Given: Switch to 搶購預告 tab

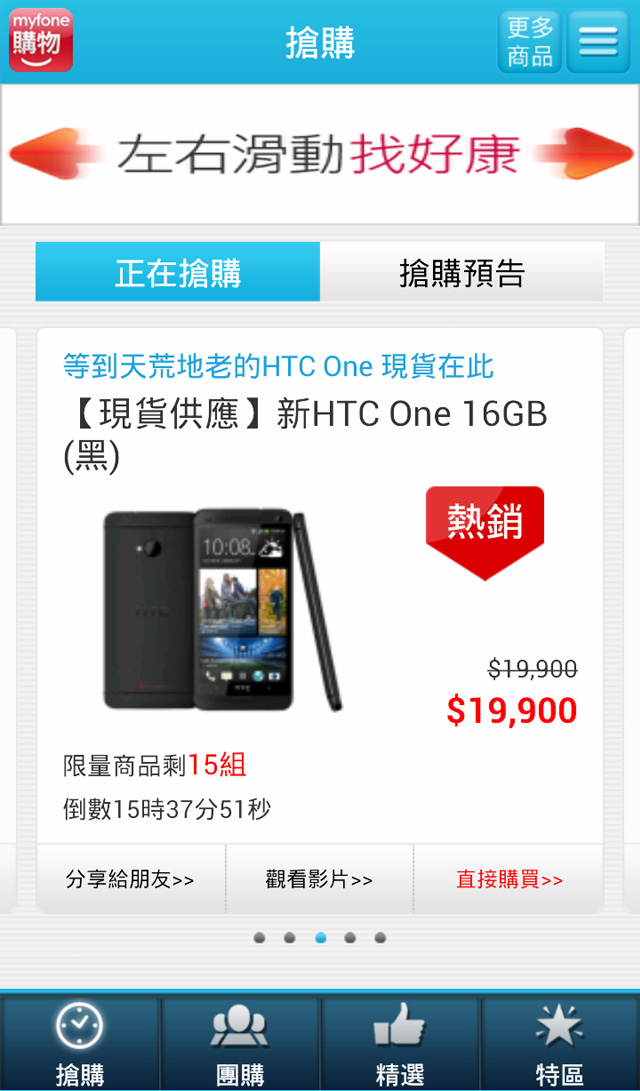Looking at the screenshot, I should pos(462,272).
